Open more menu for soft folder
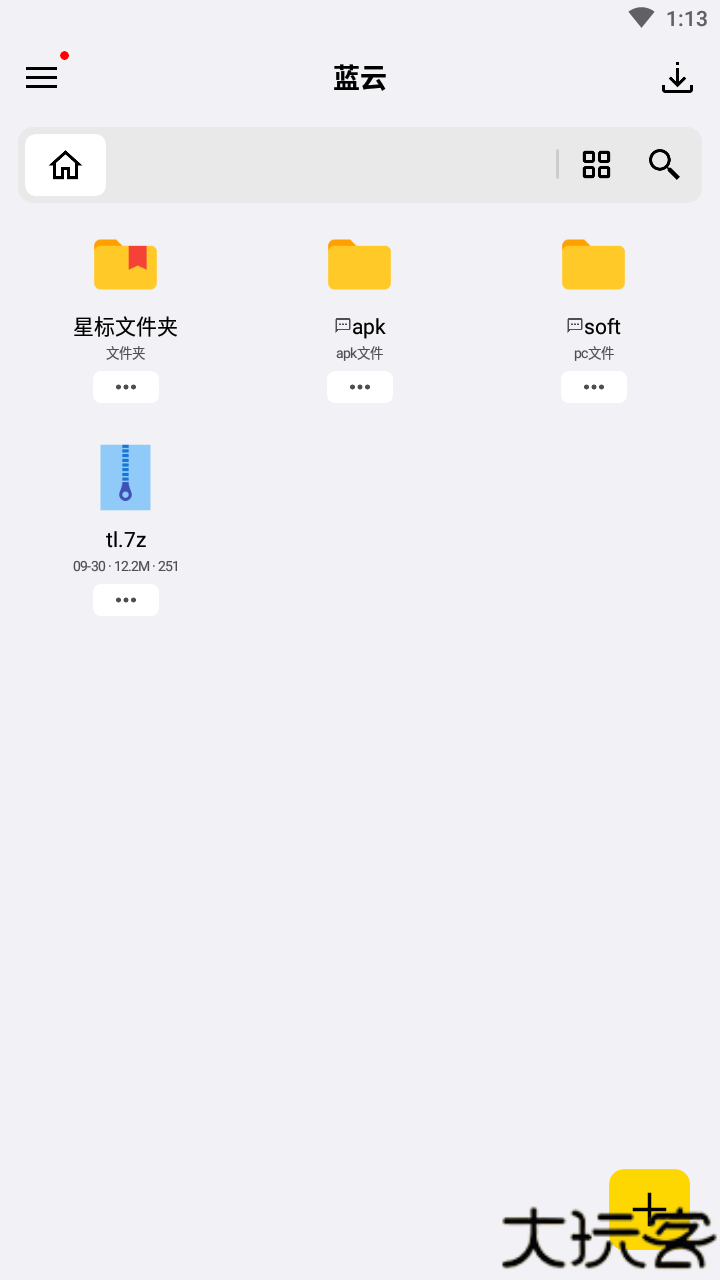 click(x=593, y=387)
